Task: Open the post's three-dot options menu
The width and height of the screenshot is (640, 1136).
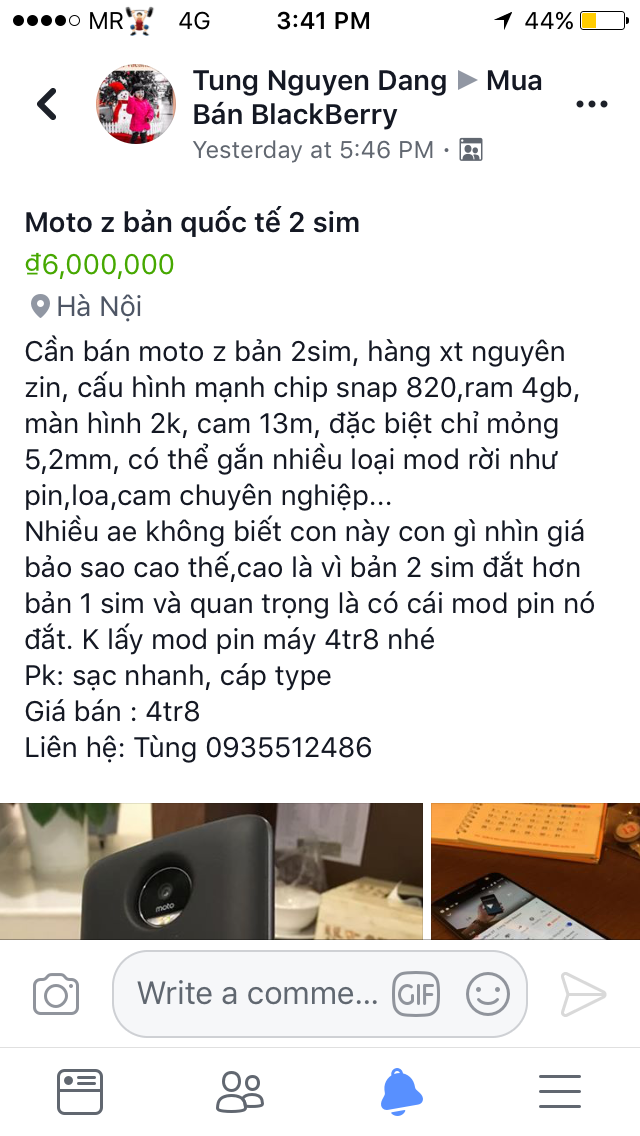Action: [x=591, y=104]
